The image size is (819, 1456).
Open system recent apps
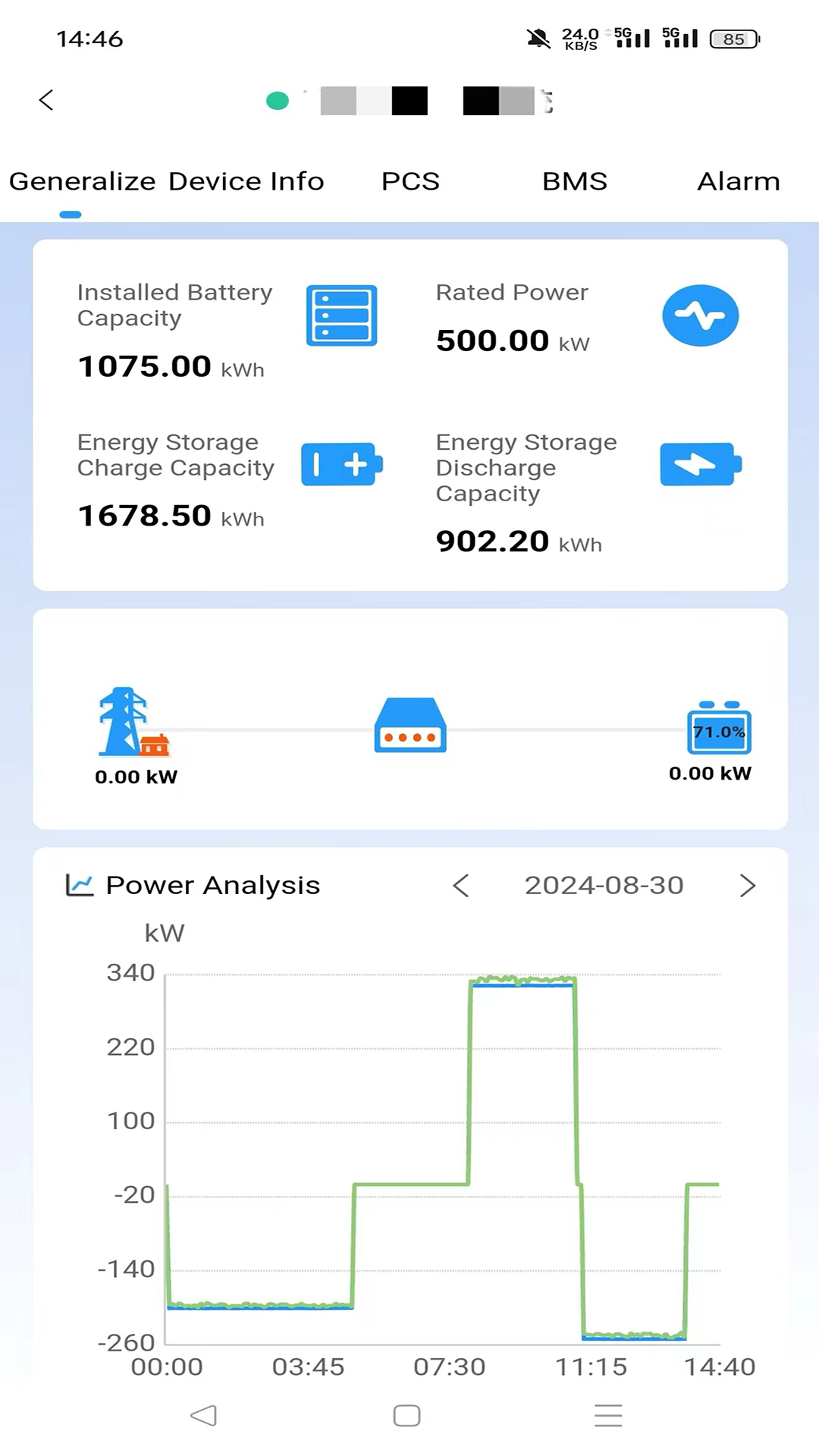click(608, 1415)
